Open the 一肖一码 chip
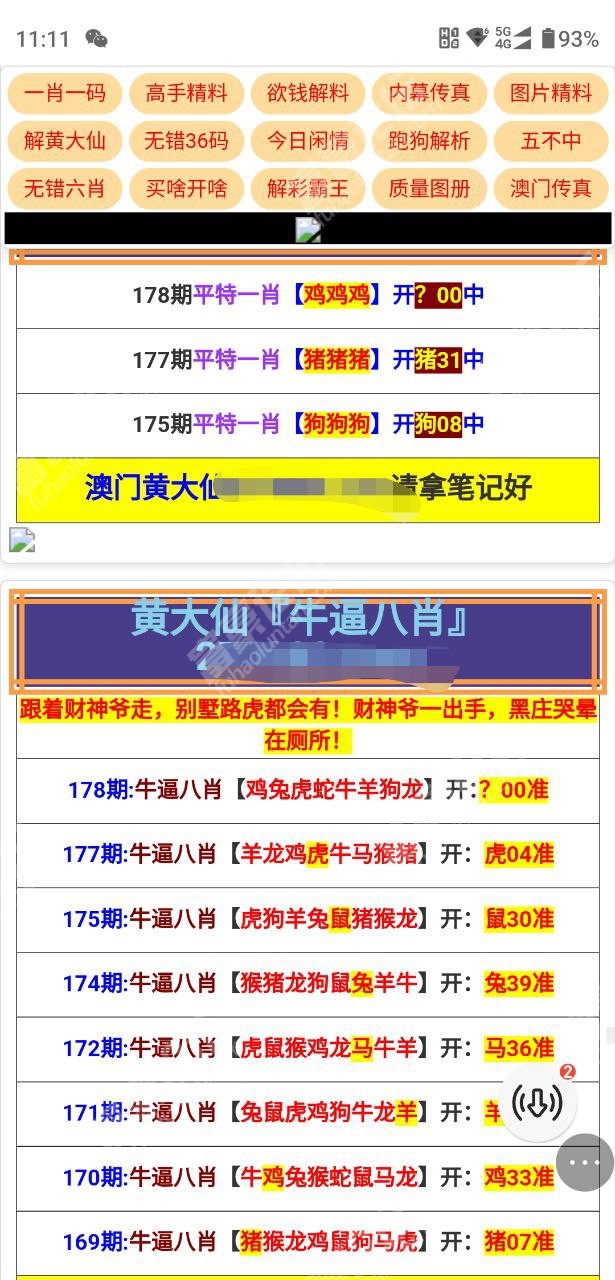 65,94
